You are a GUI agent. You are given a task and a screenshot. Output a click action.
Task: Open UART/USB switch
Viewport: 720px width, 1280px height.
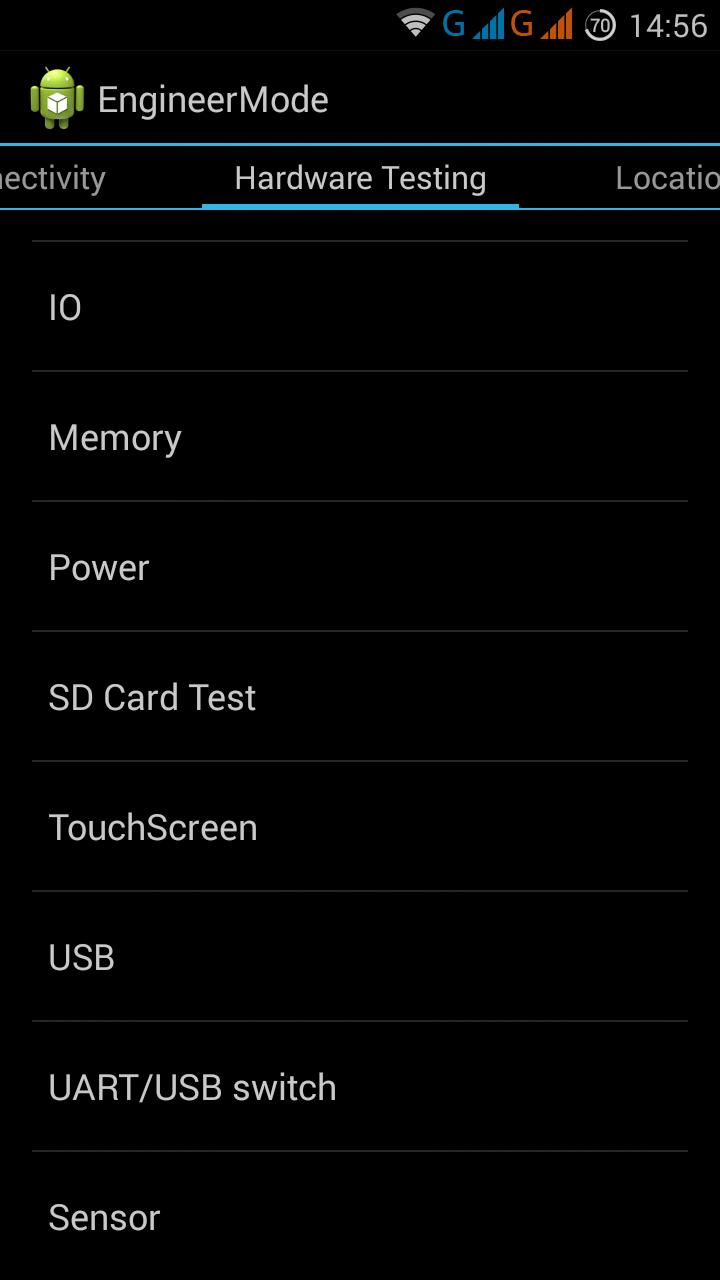click(360, 1087)
